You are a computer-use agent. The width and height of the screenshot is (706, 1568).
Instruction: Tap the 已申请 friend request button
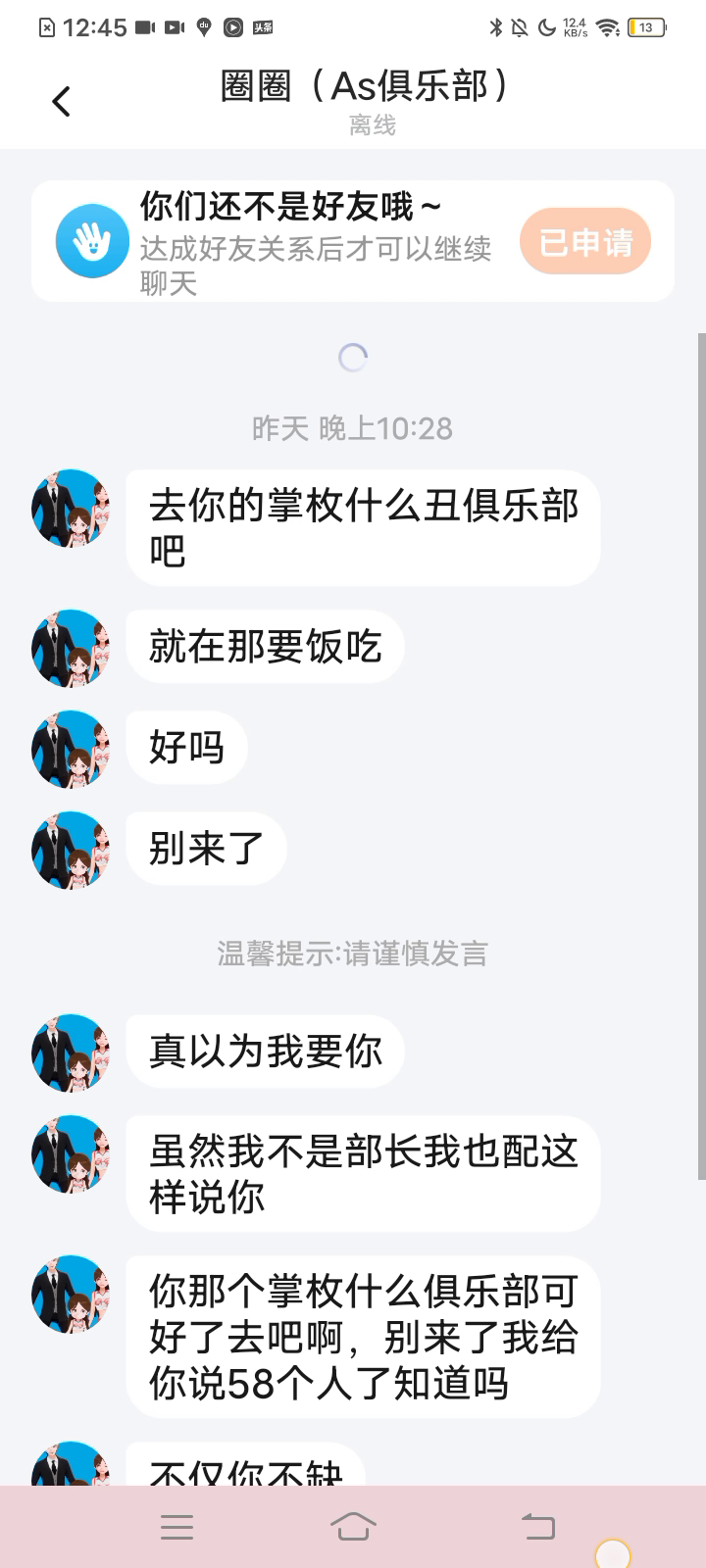[585, 241]
